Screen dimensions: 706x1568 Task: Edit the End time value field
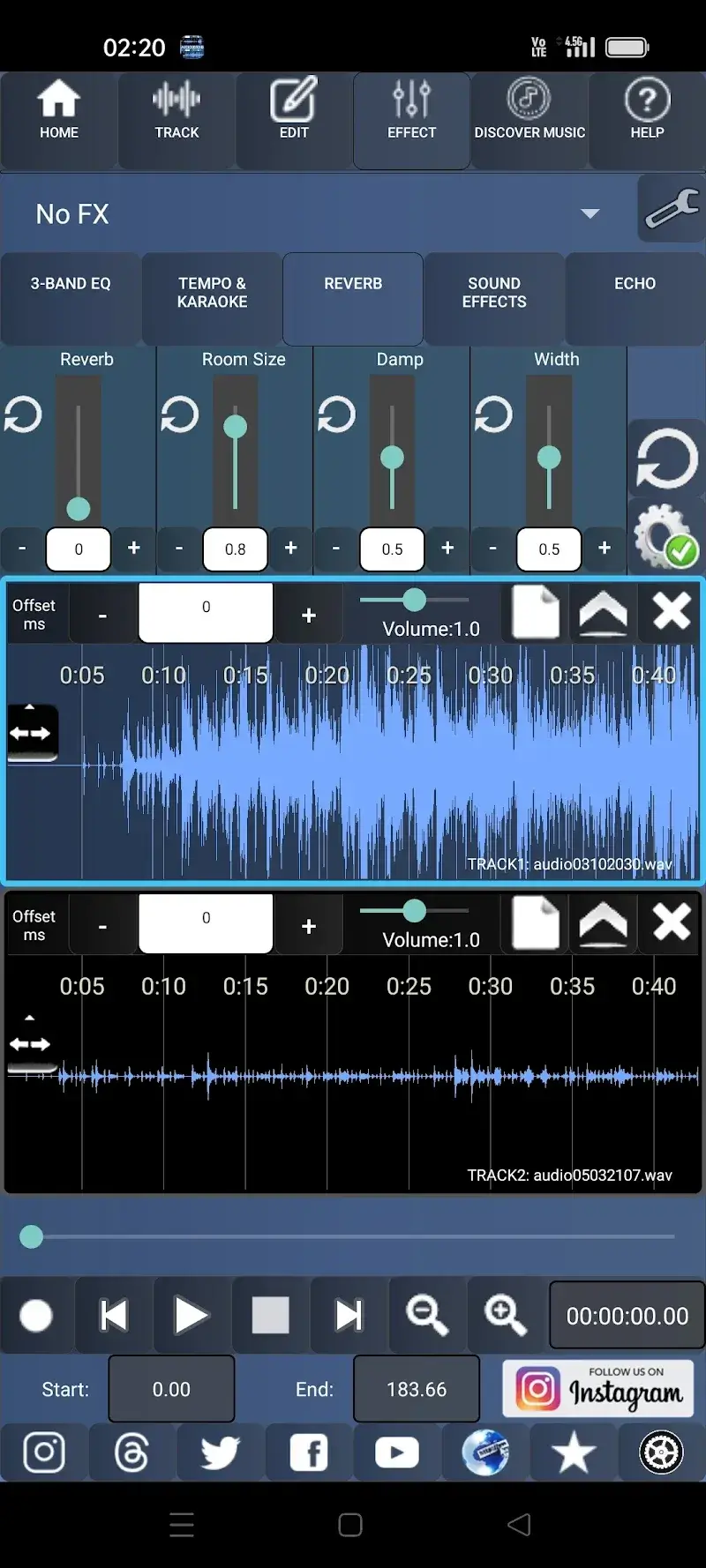(x=416, y=1388)
